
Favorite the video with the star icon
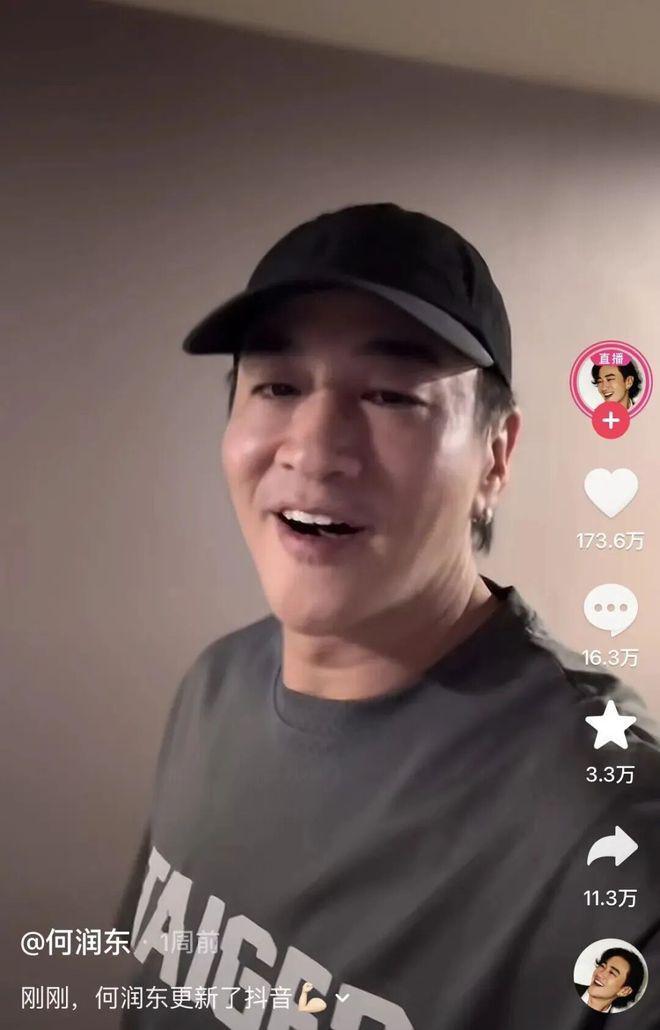point(611,725)
